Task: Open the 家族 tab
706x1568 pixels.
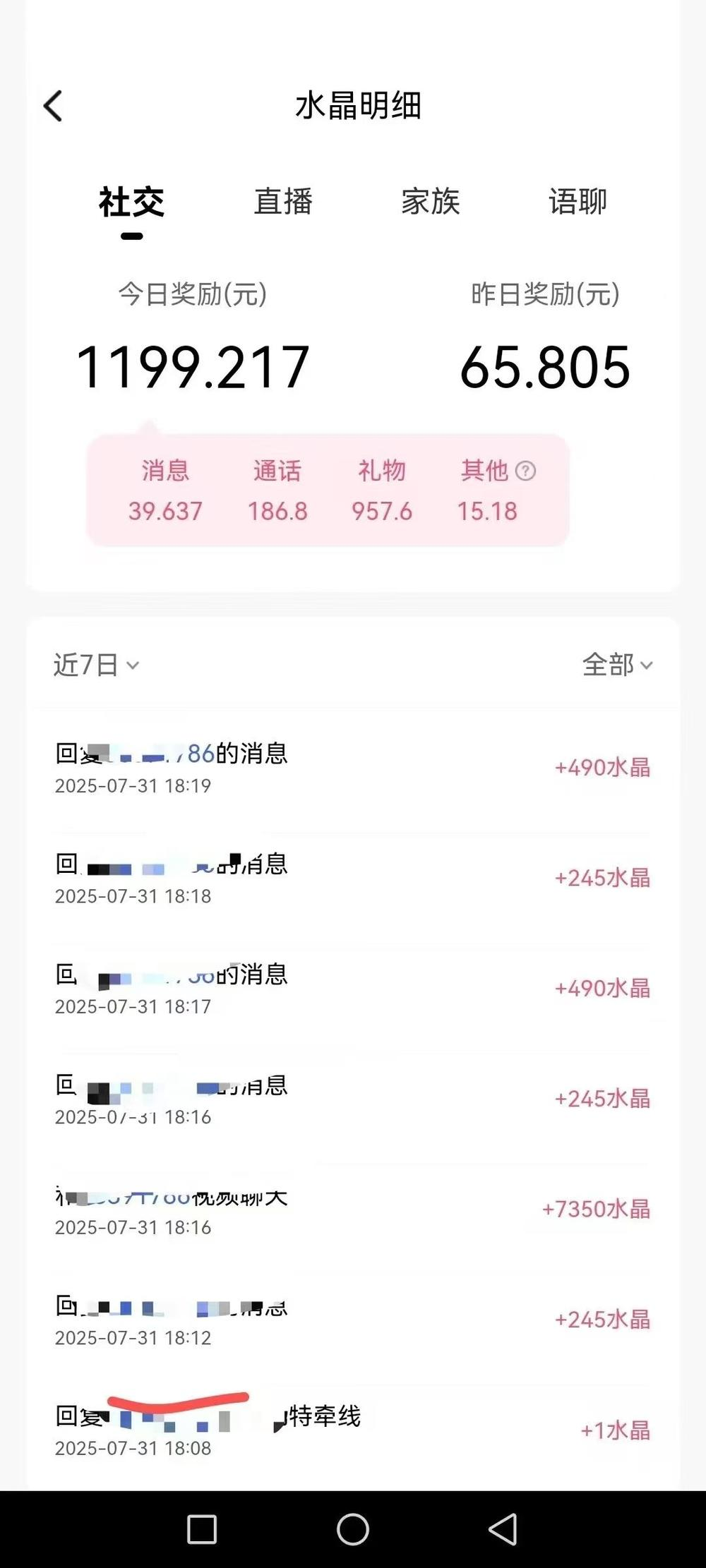Action: 431,203
